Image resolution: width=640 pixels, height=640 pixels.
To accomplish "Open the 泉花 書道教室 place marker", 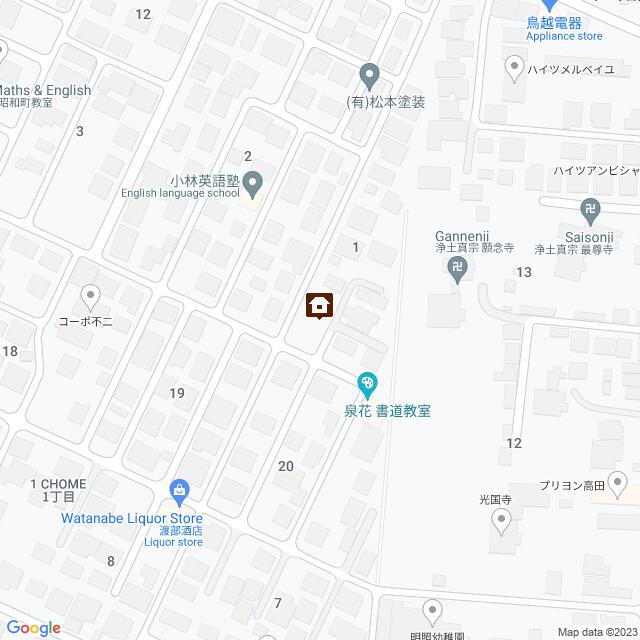I will click(368, 384).
